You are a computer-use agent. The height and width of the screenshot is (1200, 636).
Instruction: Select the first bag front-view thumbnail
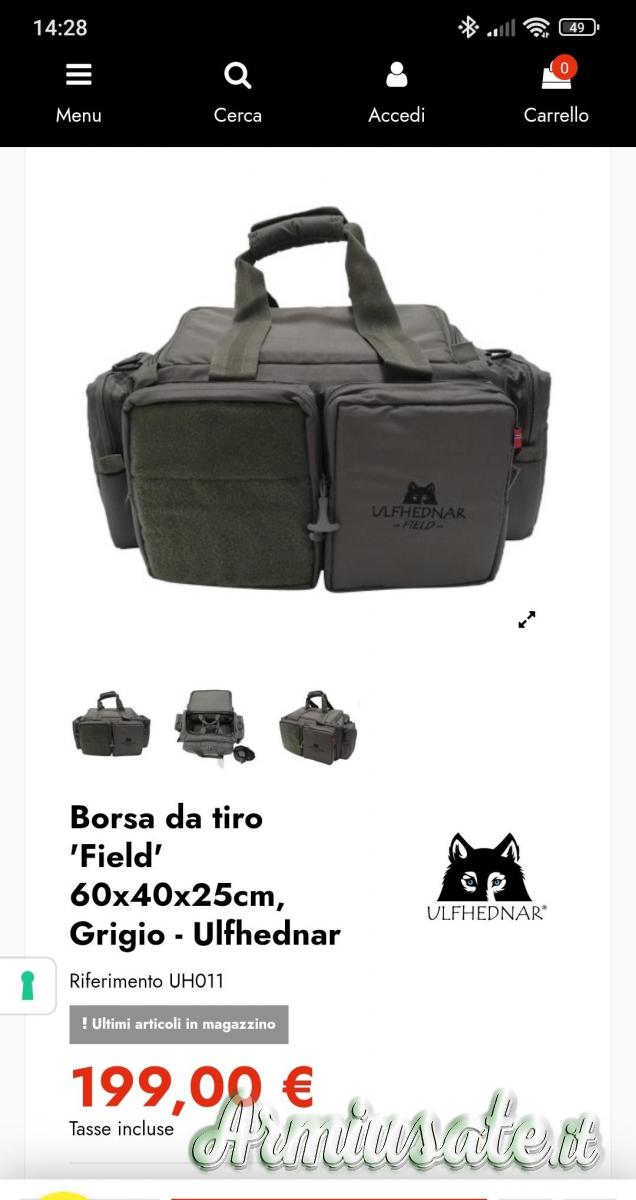111,727
